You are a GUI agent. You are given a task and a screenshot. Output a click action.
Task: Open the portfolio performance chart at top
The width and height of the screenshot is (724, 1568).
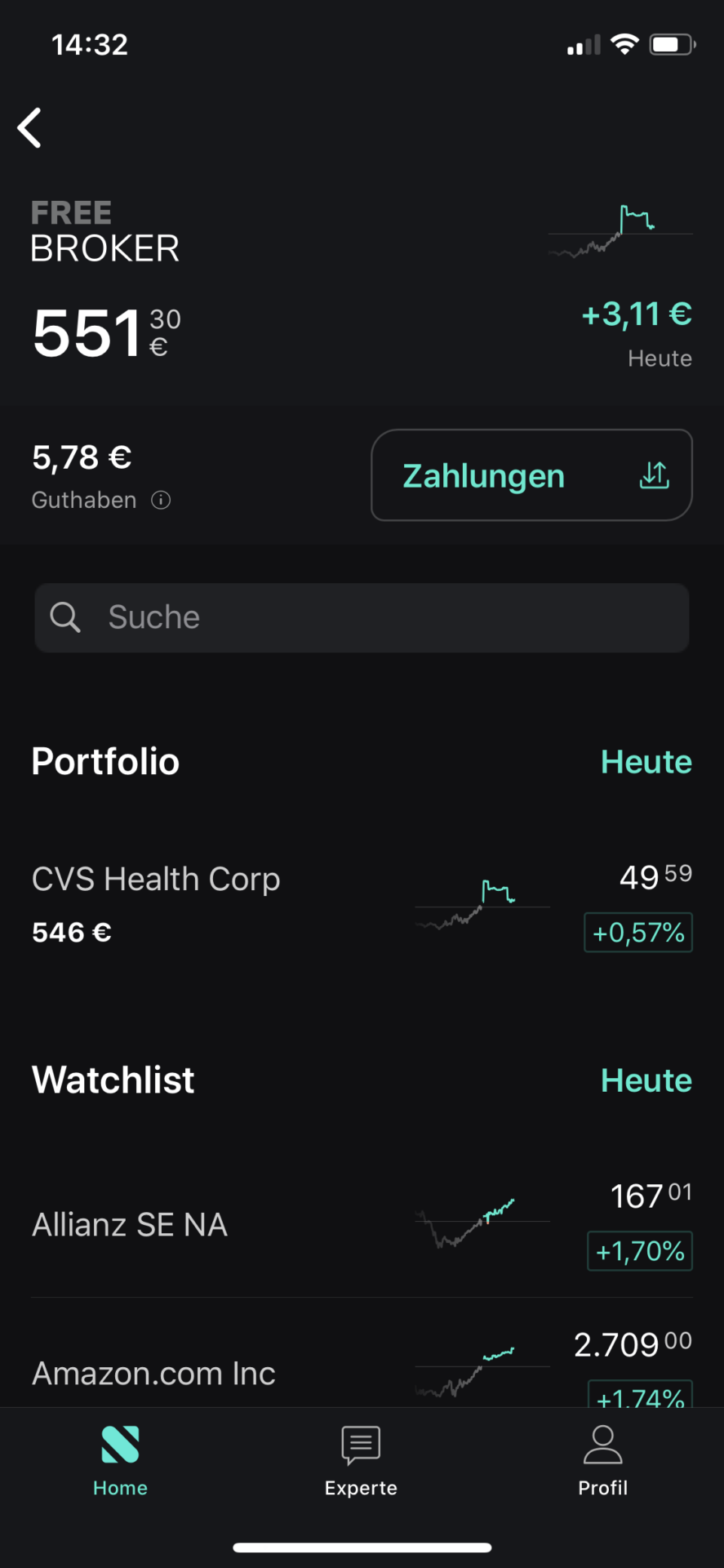click(620, 232)
